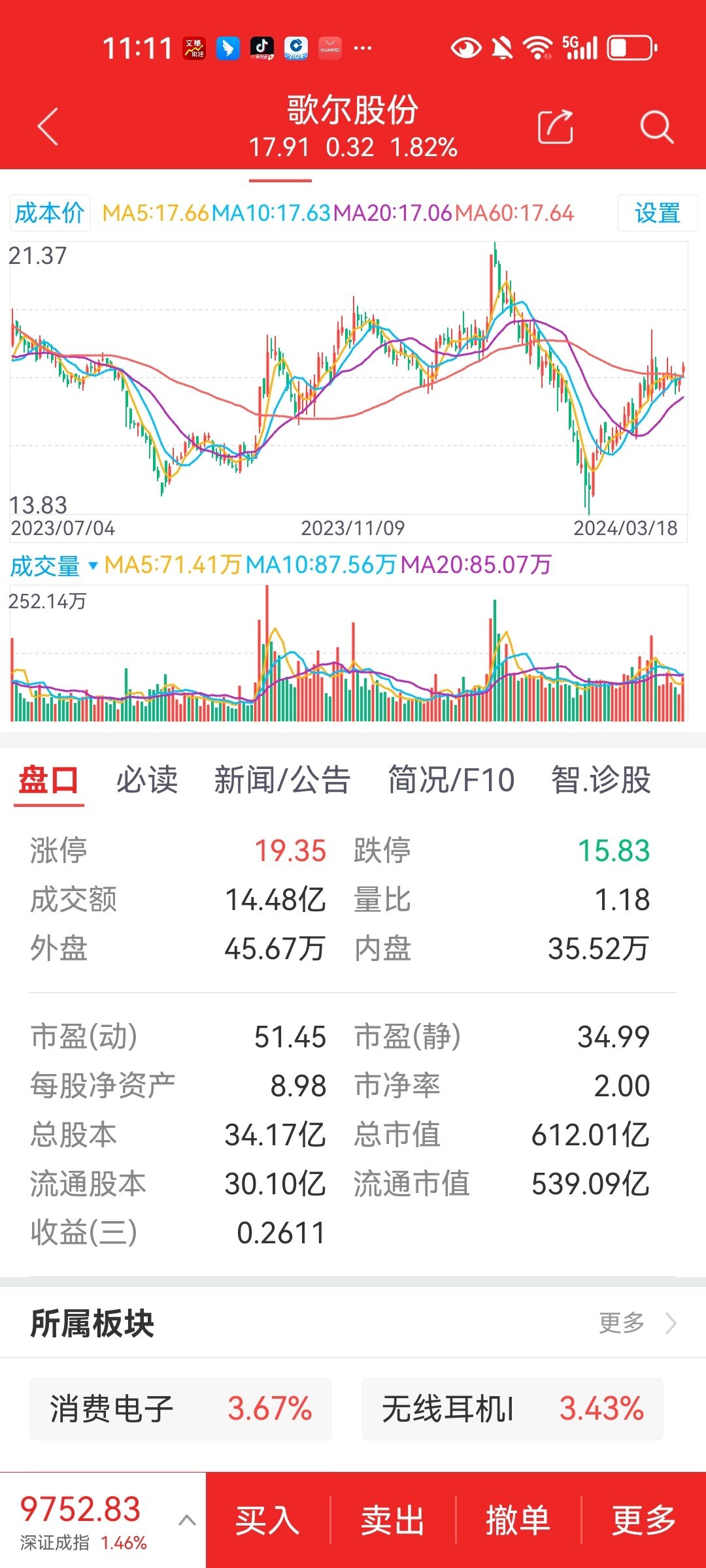
Task: Open the 简况/F10 tab
Action: [451, 779]
